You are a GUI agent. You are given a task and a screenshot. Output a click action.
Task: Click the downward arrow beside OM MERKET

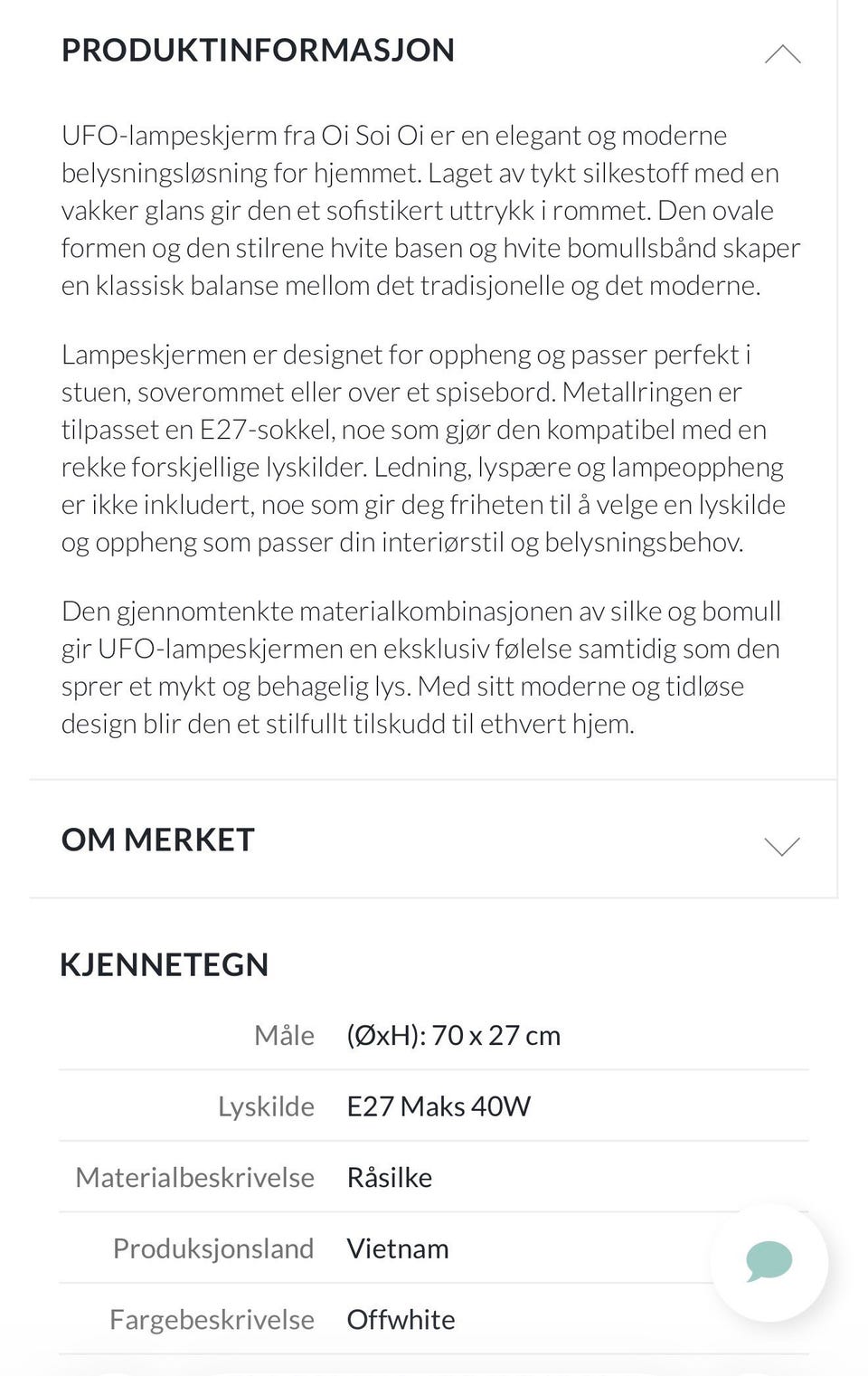[x=783, y=847]
